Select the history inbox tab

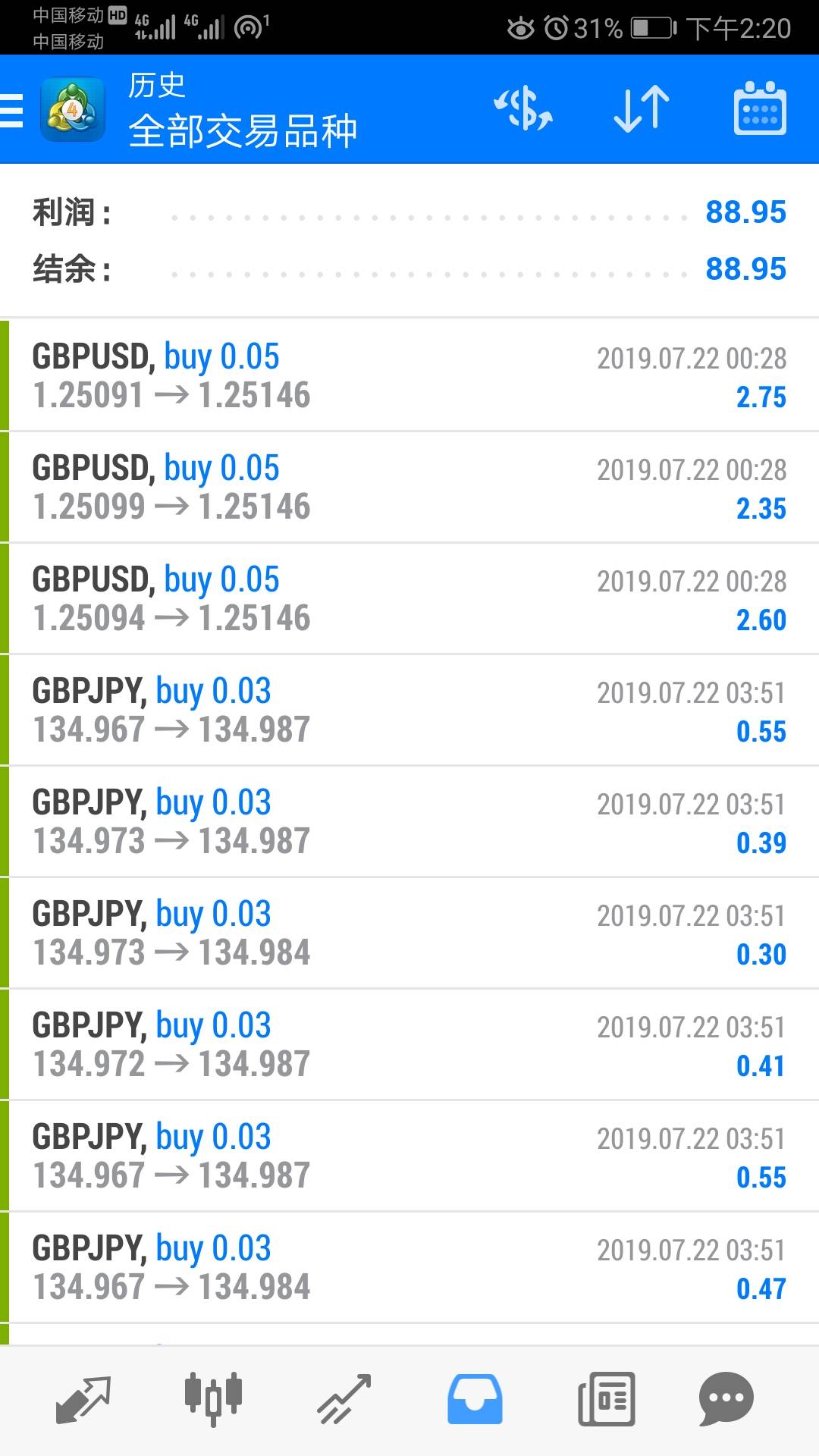click(x=475, y=1398)
